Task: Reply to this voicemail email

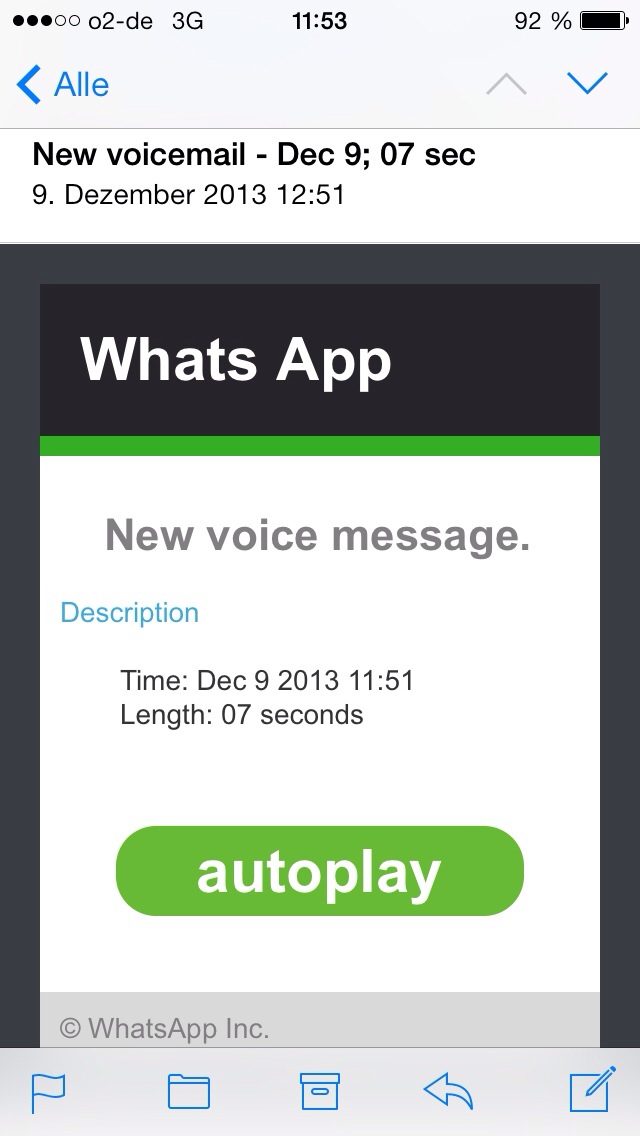Action: (x=448, y=1092)
